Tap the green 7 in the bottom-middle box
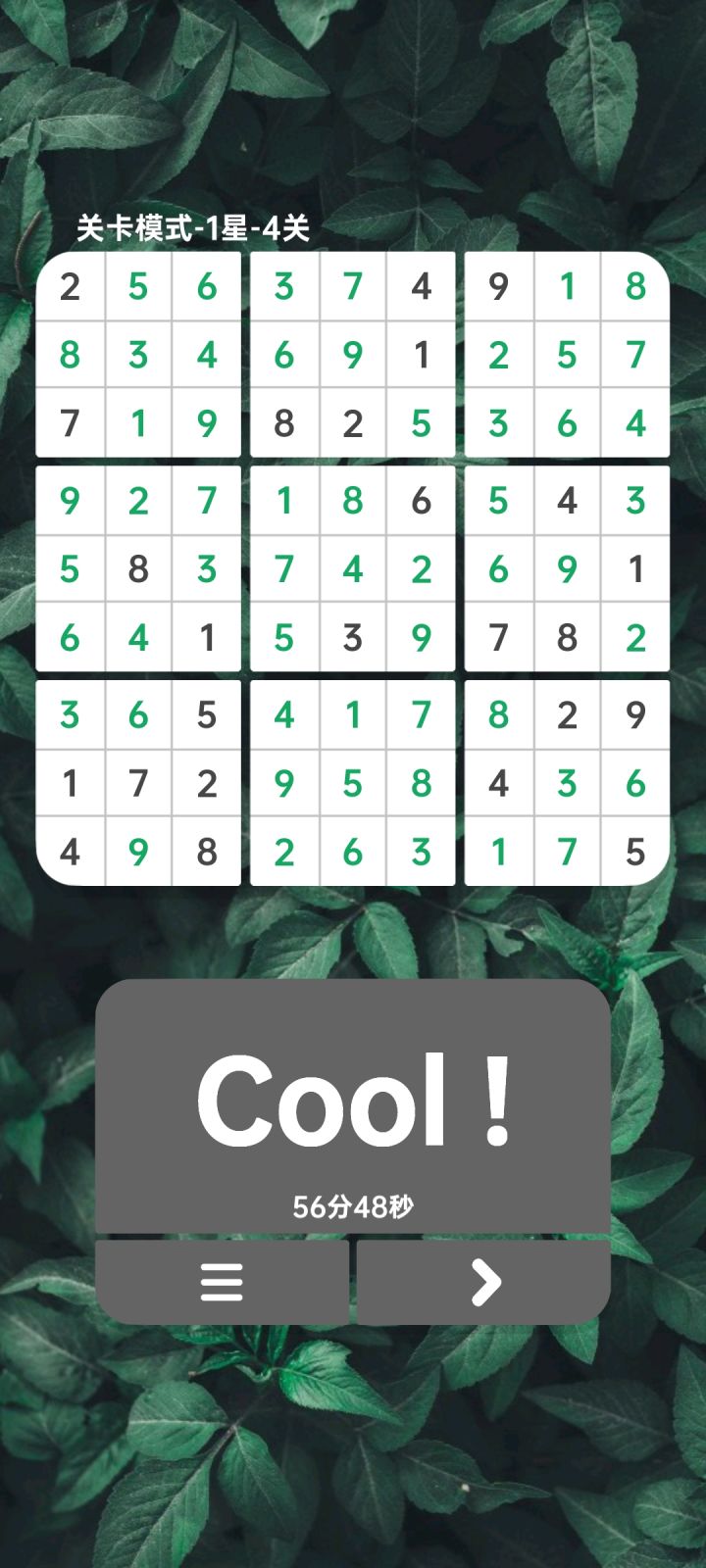The width and height of the screenshot is (706, 1568). (x=420, y=715)
